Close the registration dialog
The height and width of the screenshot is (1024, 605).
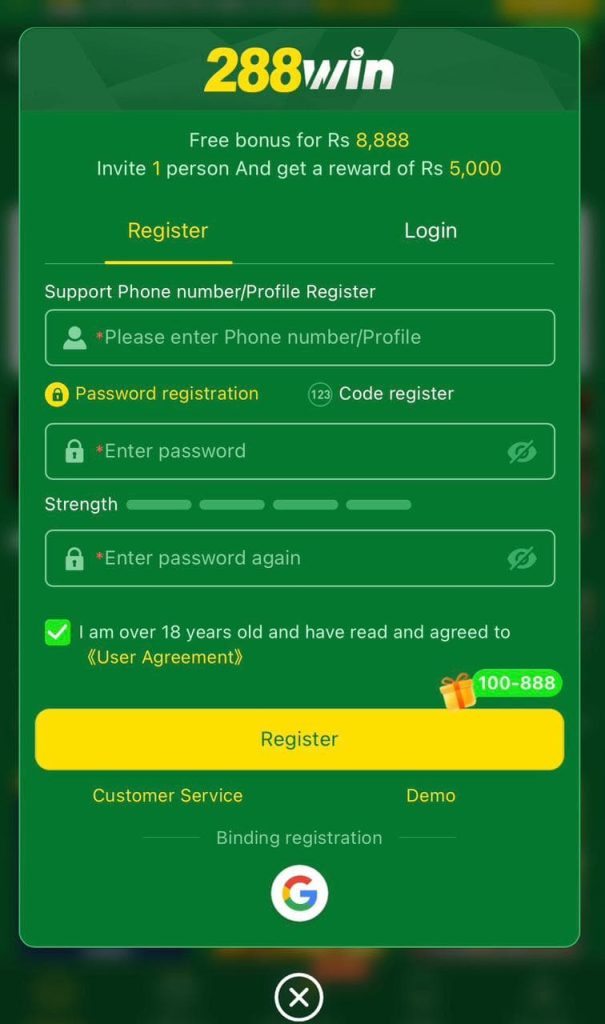click(299, 997)
